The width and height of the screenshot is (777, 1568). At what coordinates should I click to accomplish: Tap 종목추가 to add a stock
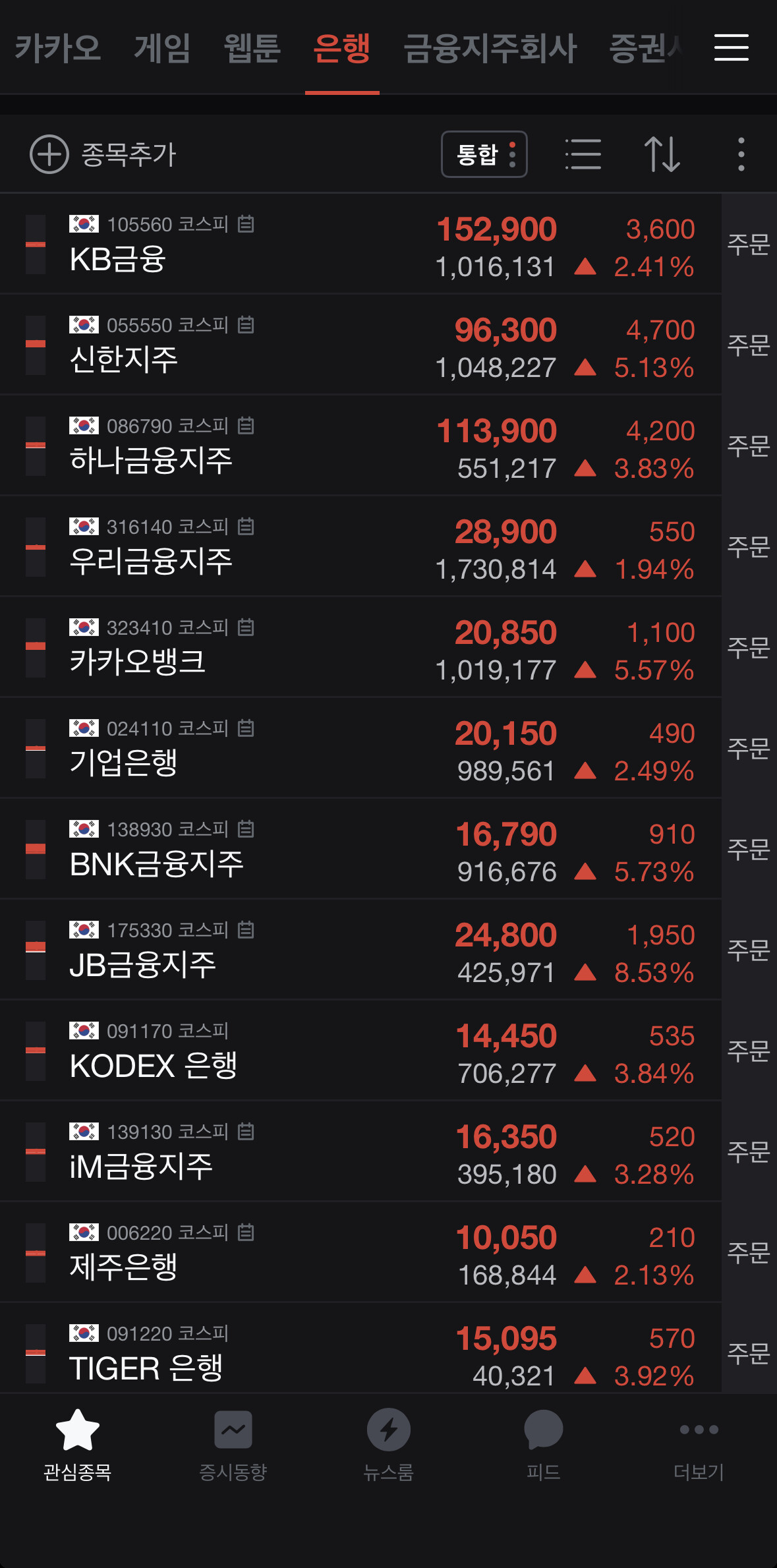coord(103,154)
